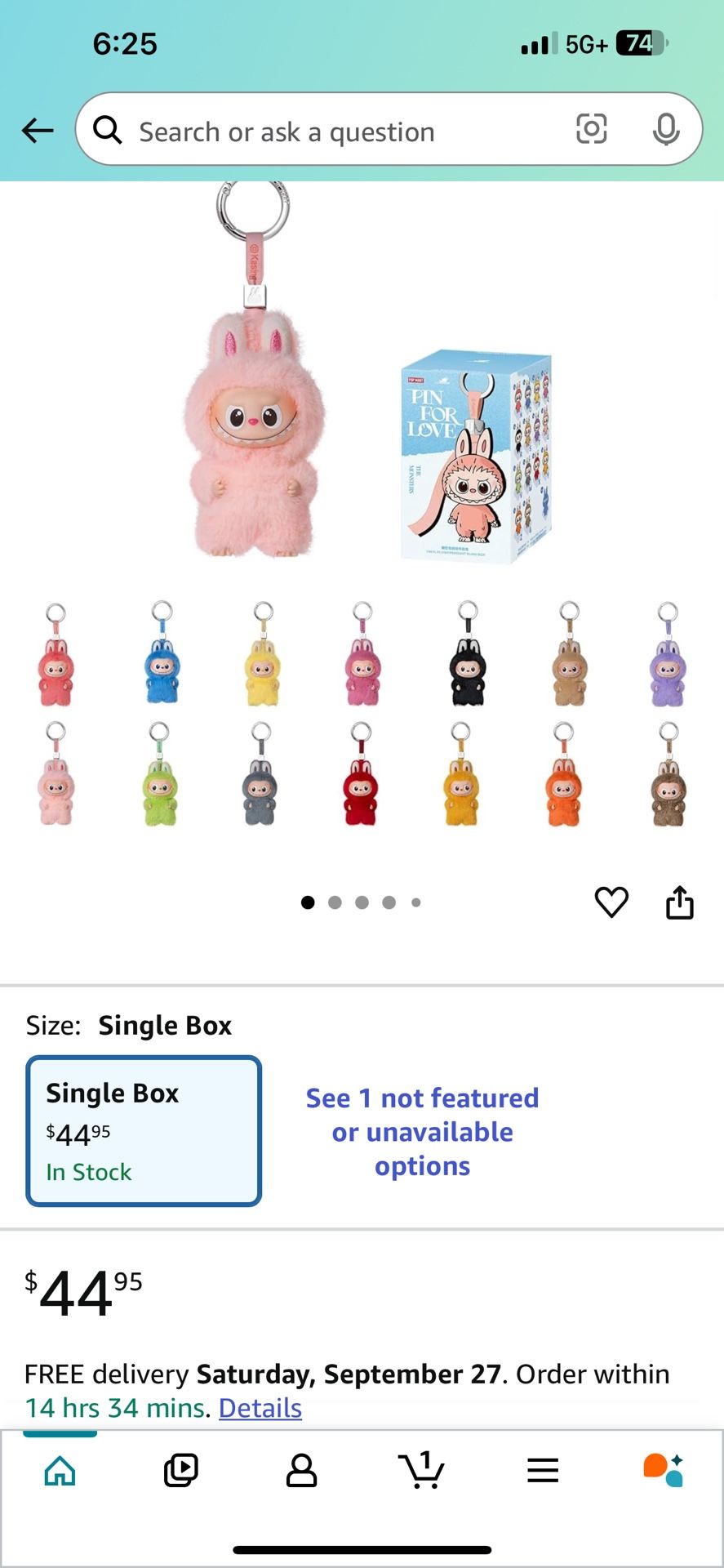Jump to the second image dot
Image resolution: width=724 pixels, height=1568 pixels.
pyautogui.click(x=335, y=902)
